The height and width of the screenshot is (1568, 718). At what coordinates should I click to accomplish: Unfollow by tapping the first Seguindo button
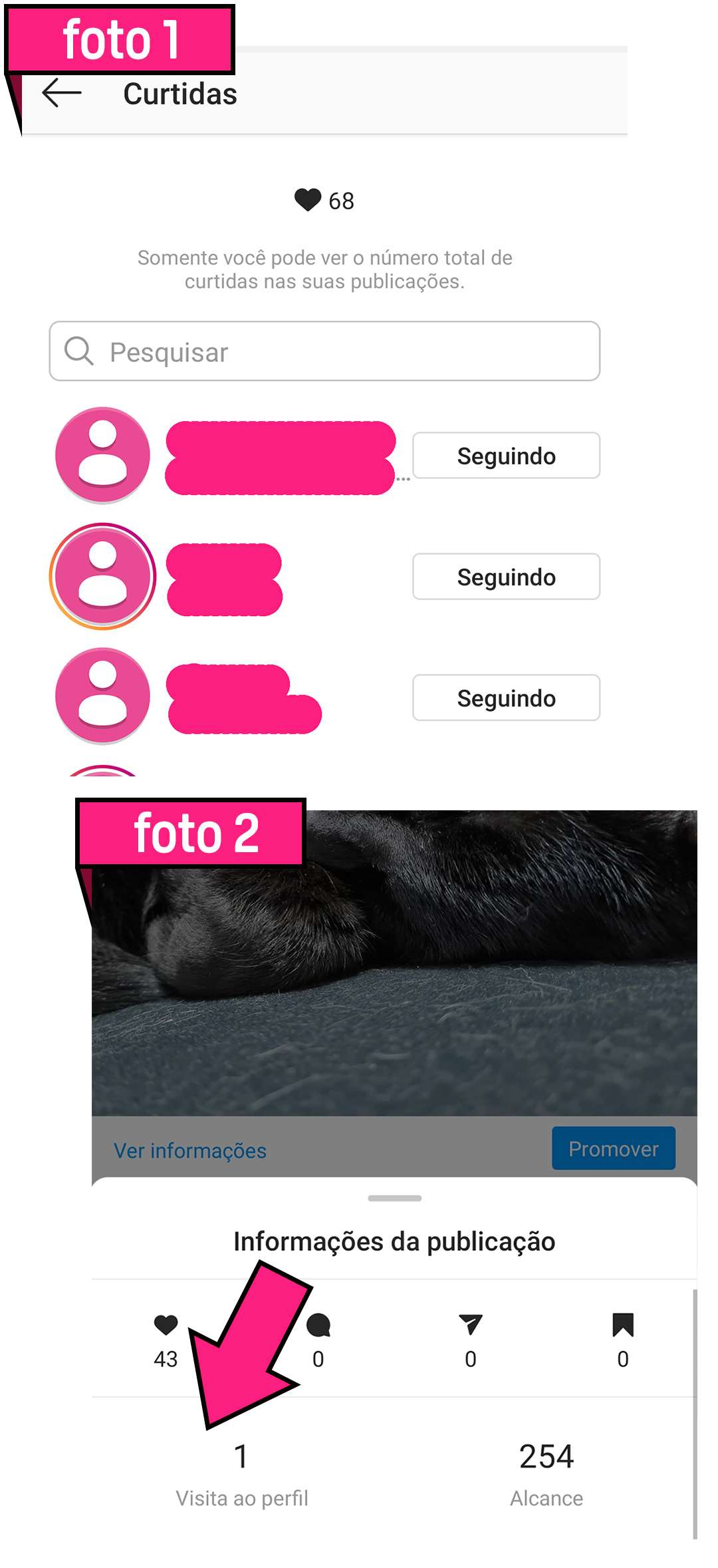506,455
